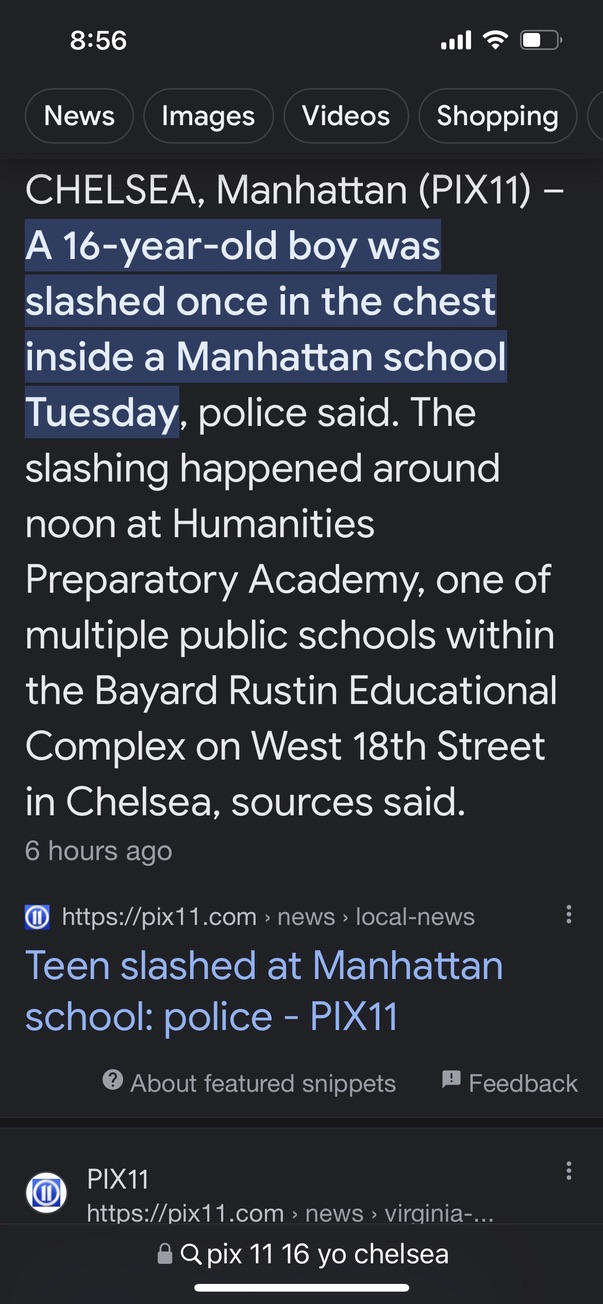Switch to the Videos filter
Screen dimensions: 603x1304
(x=346, y=116)
